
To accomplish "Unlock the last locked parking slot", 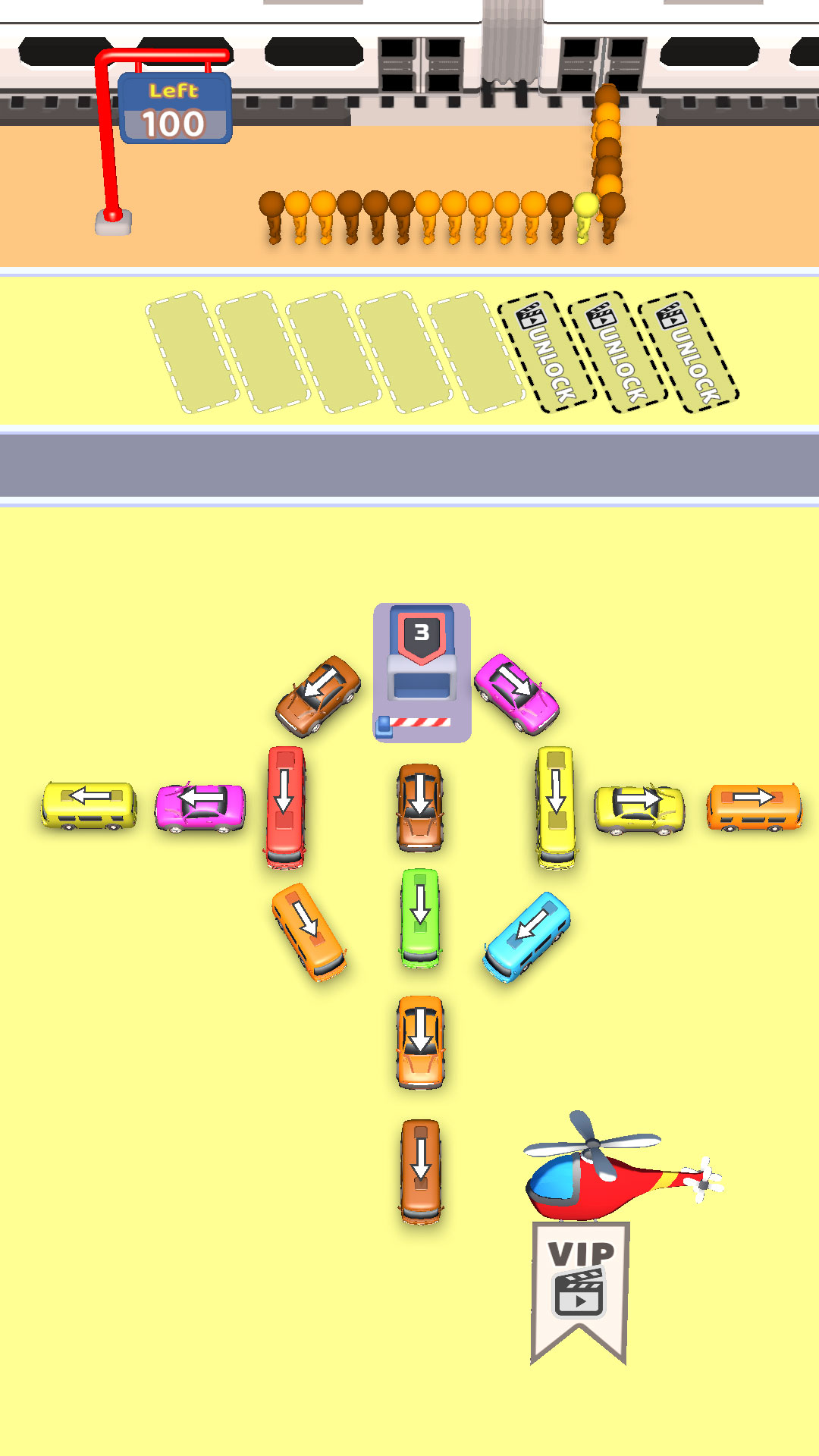I will 688,352.
